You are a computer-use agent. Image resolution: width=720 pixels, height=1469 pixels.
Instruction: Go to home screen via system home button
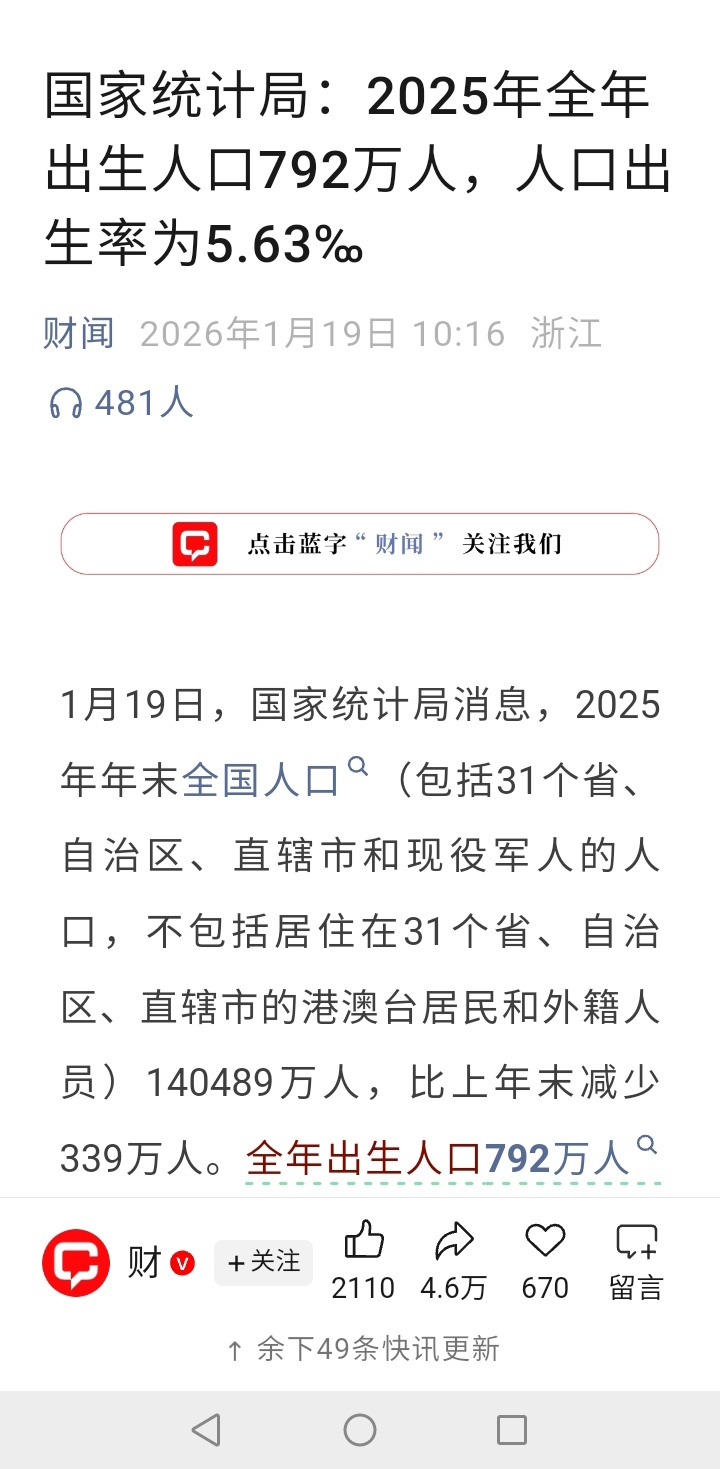(x=360, y=1430)
